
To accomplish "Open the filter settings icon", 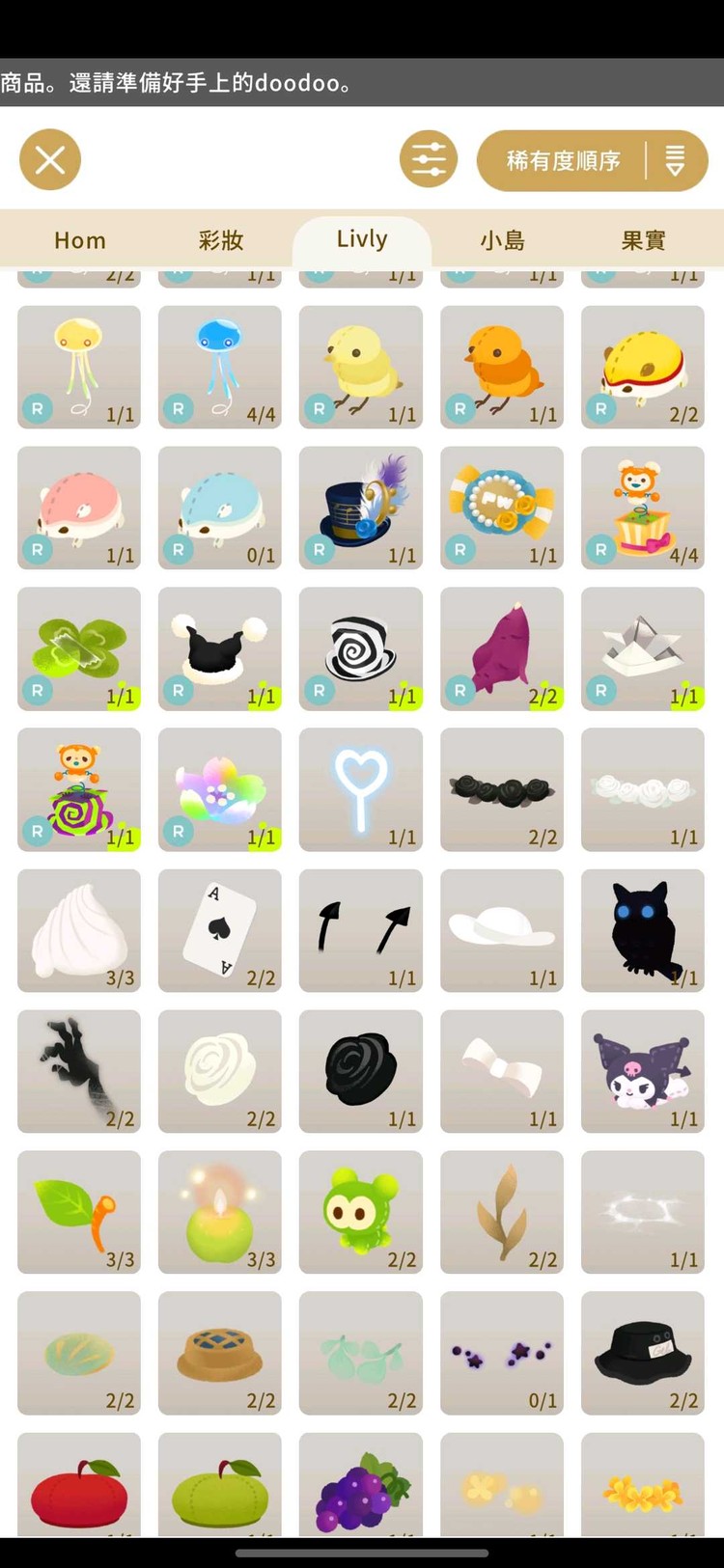I will [429, 159].
